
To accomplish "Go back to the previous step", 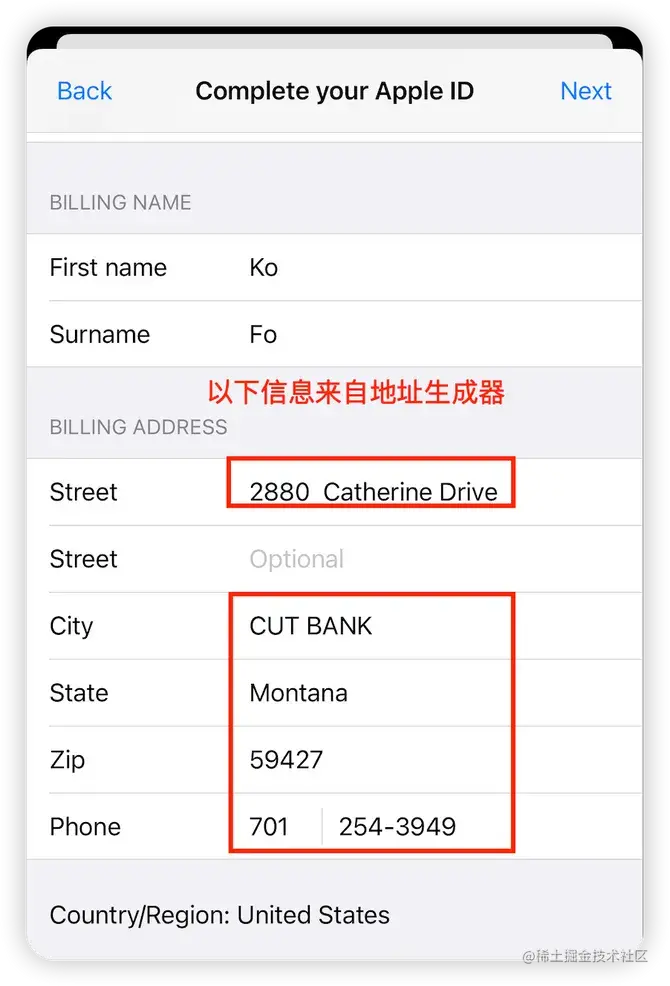I will tap(84, 91).
